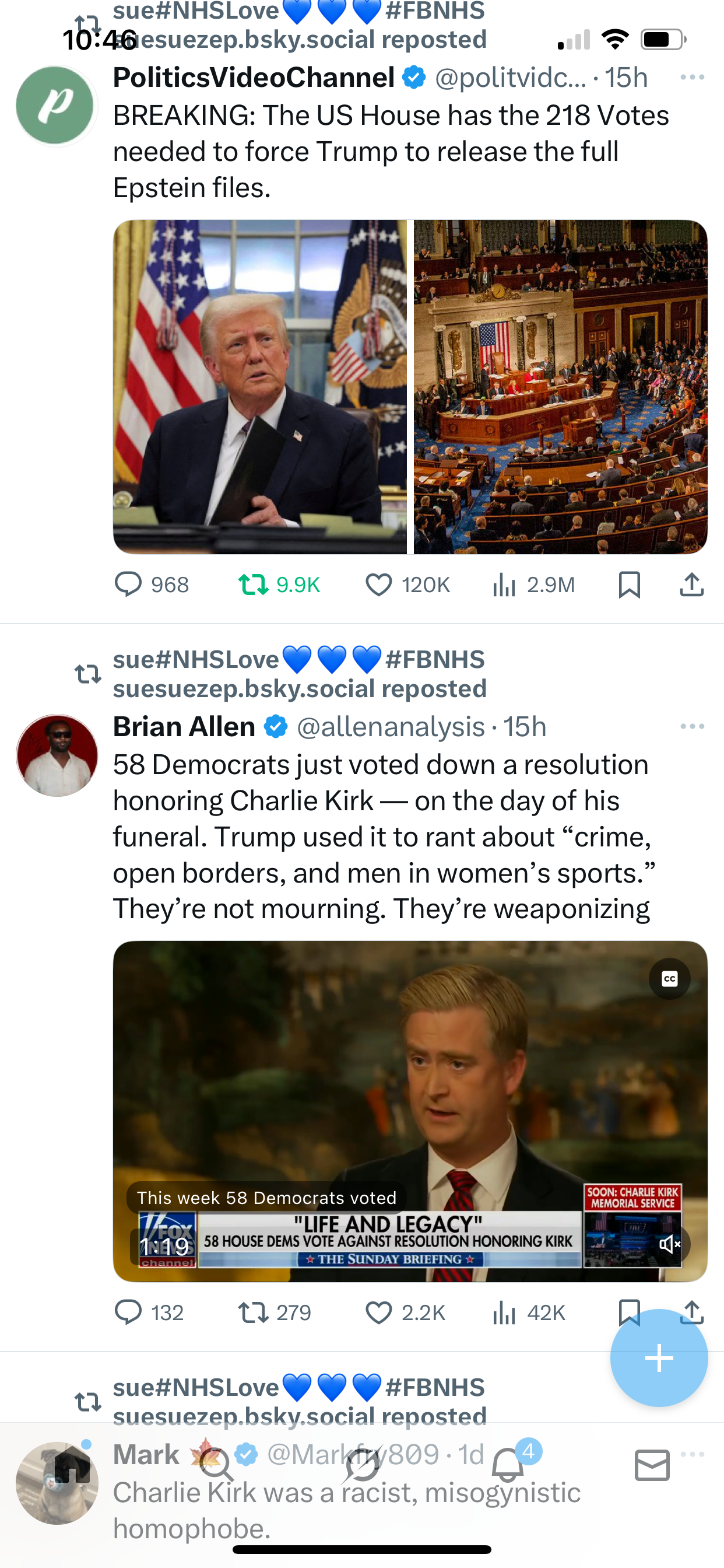Bookmark the PoliticsVideoChannel post
This screenshot has width=724, height=1568.
tap(629, 584)
